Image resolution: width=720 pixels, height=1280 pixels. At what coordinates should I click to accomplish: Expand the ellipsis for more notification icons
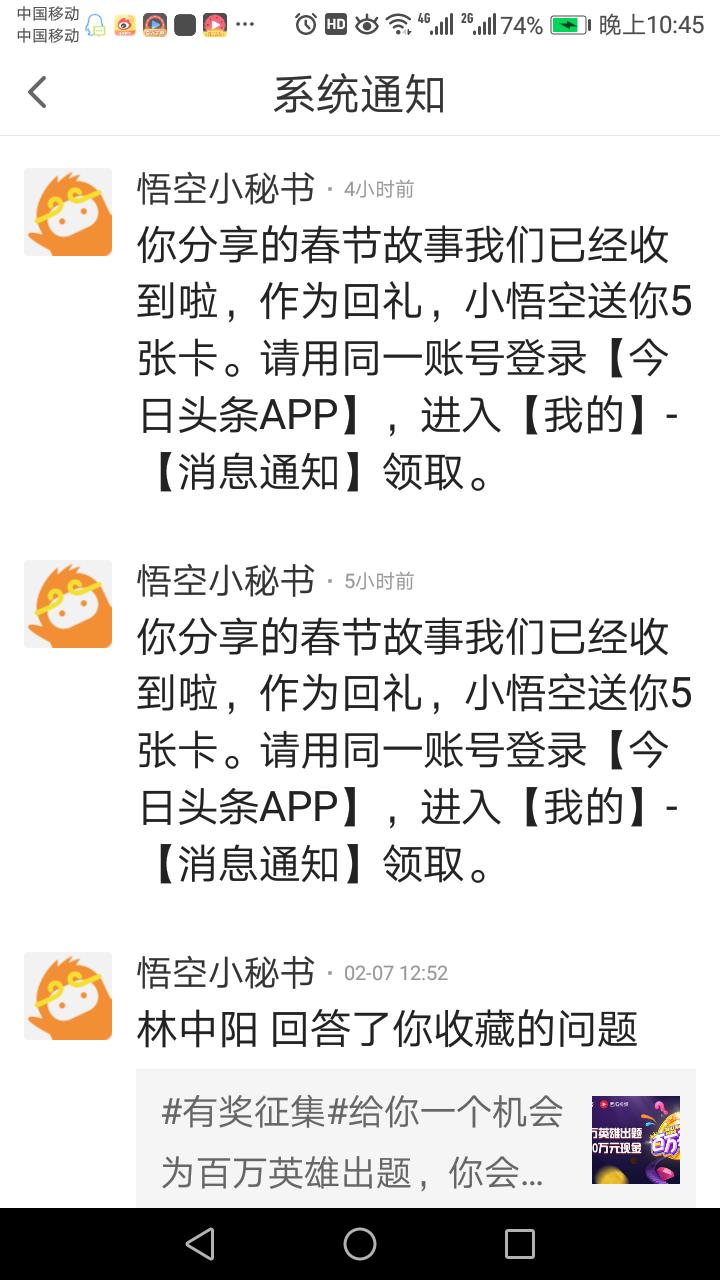pos(243,27)
